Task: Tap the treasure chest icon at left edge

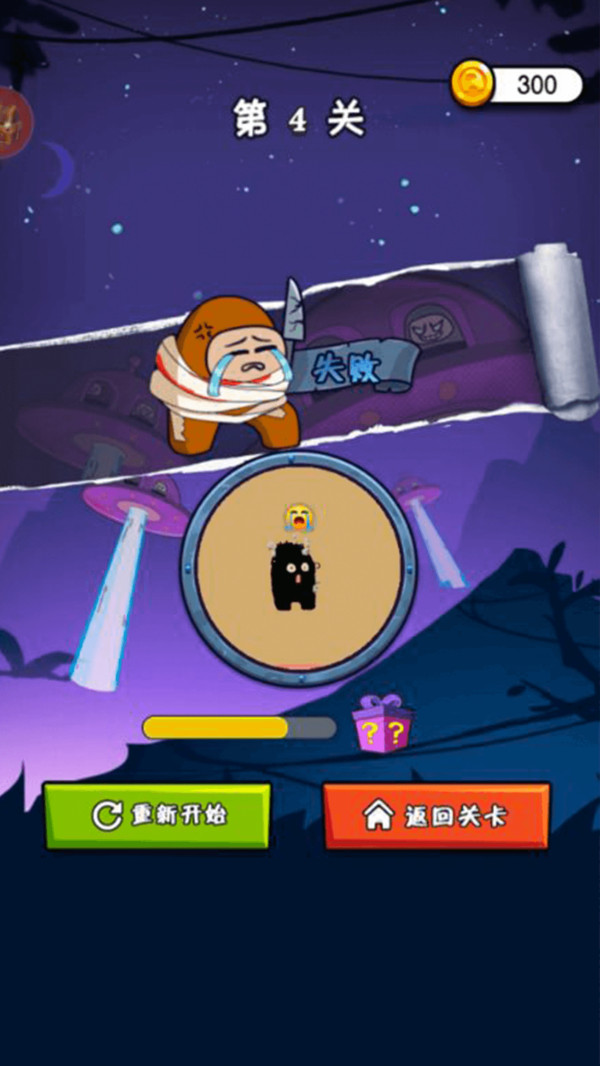Action: (14, 124)
